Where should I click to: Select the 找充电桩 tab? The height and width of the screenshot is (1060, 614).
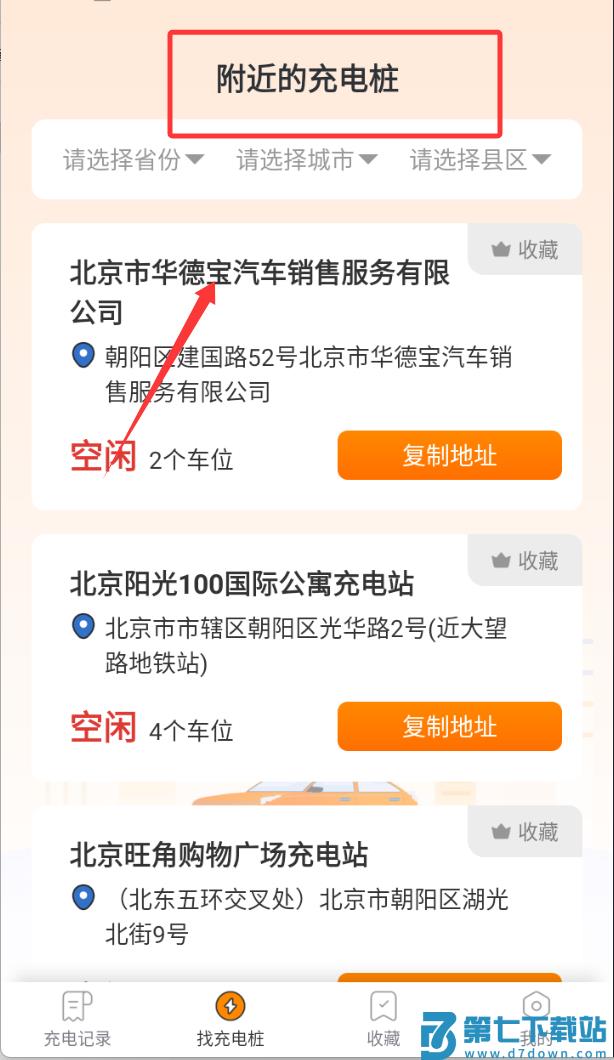[231, 1018]
